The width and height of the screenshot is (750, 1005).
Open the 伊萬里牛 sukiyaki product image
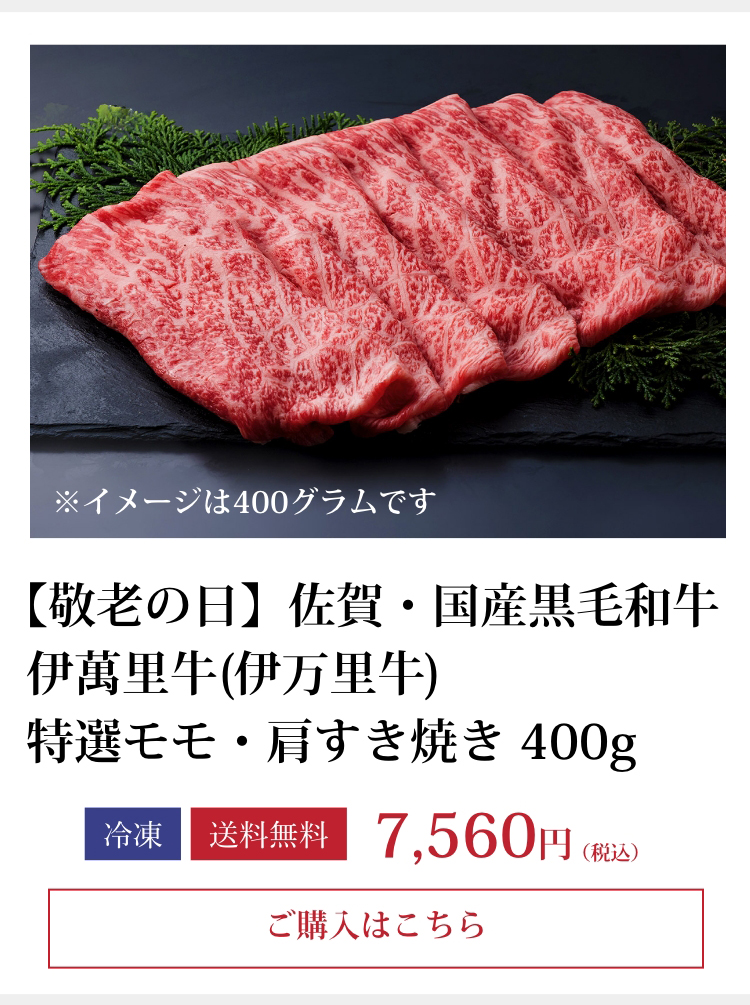click(377, 291)
